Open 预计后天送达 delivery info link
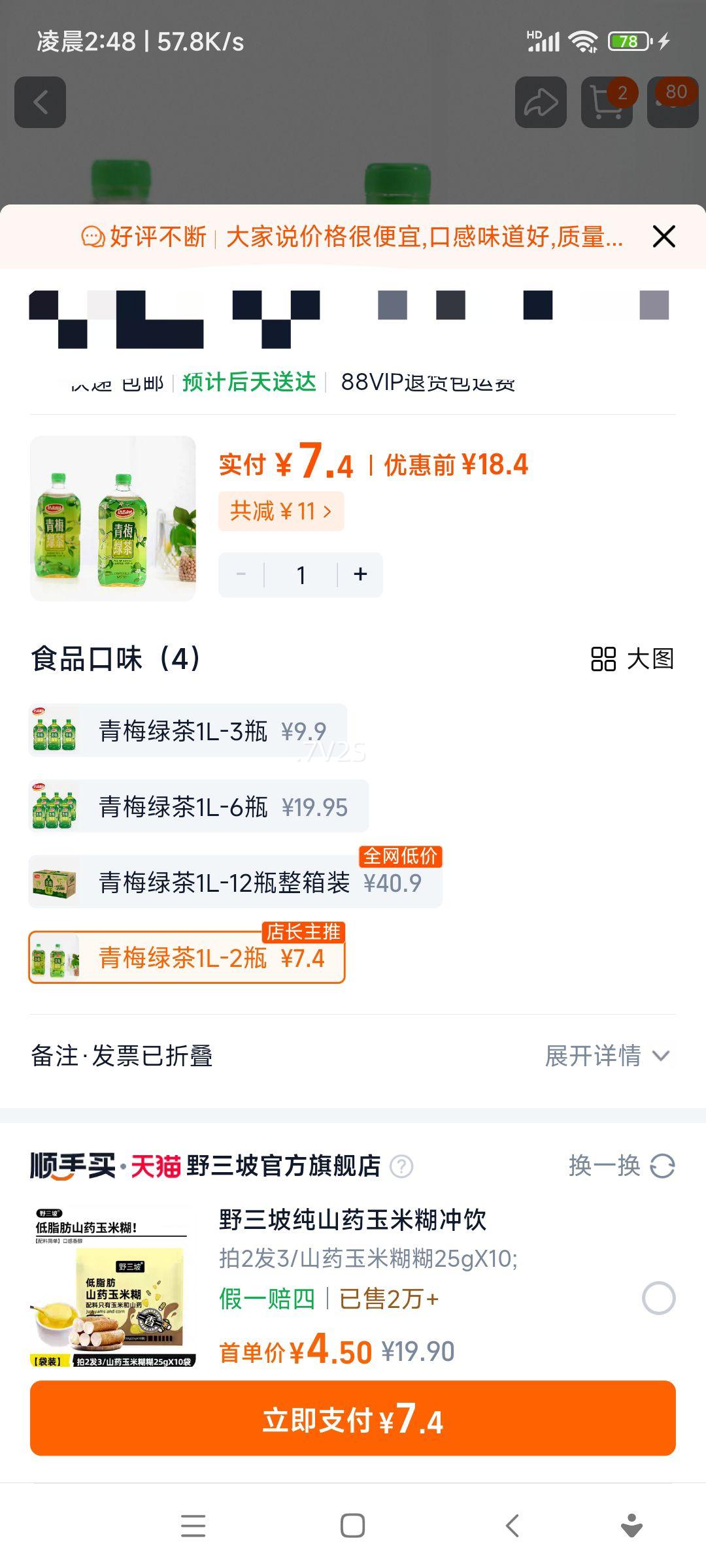This screenshot has width=706, height=1568. pos(249,384)
